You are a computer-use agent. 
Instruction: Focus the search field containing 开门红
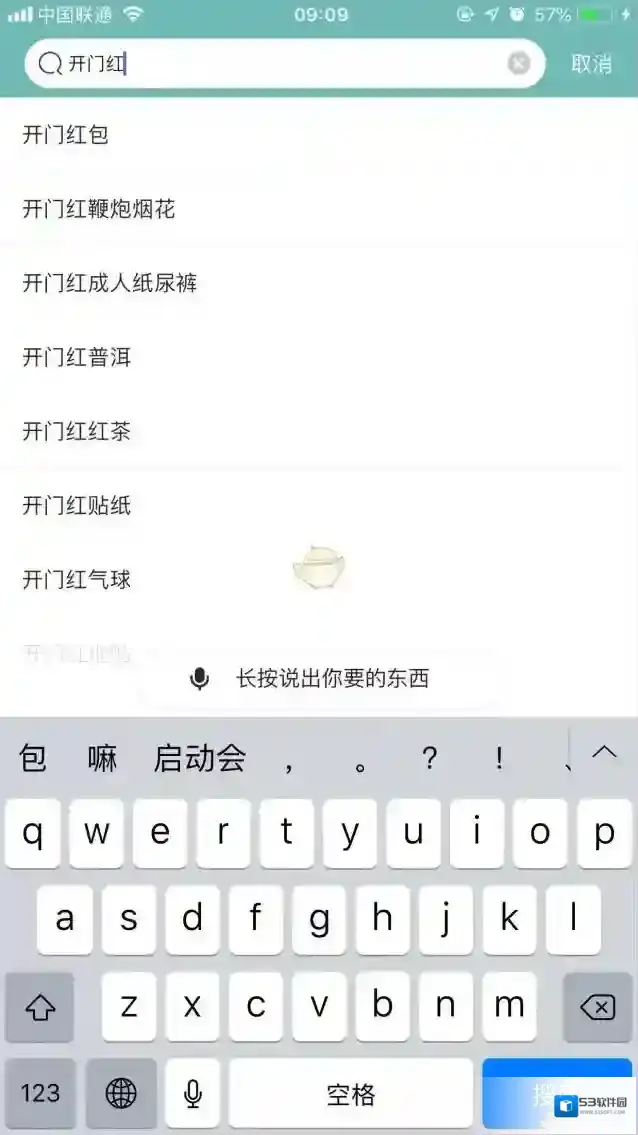pyautogui.click(x=280, y=64)
